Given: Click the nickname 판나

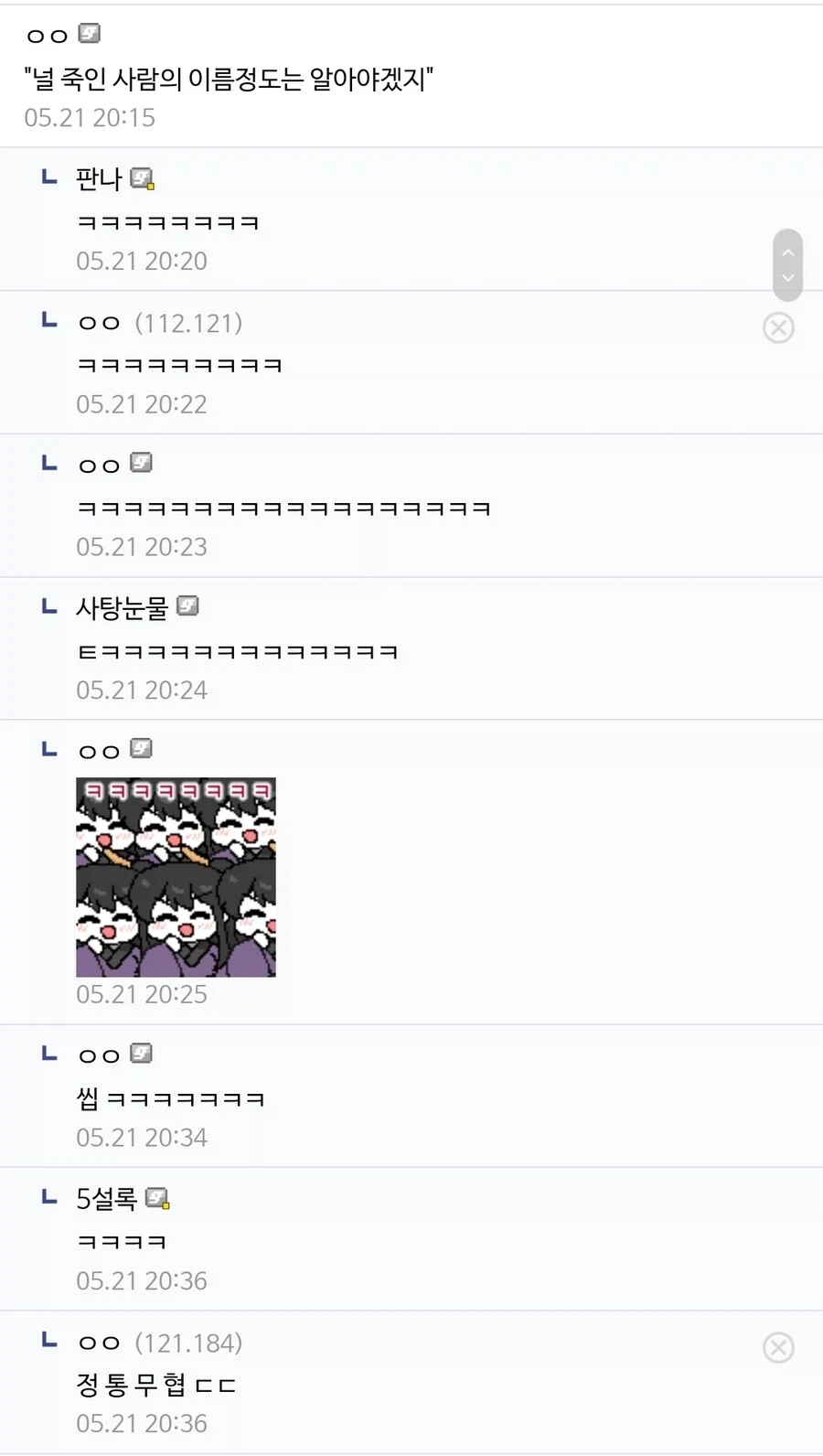Looking at the screenshot, I should pyautogui.click(x=97, y=179).
